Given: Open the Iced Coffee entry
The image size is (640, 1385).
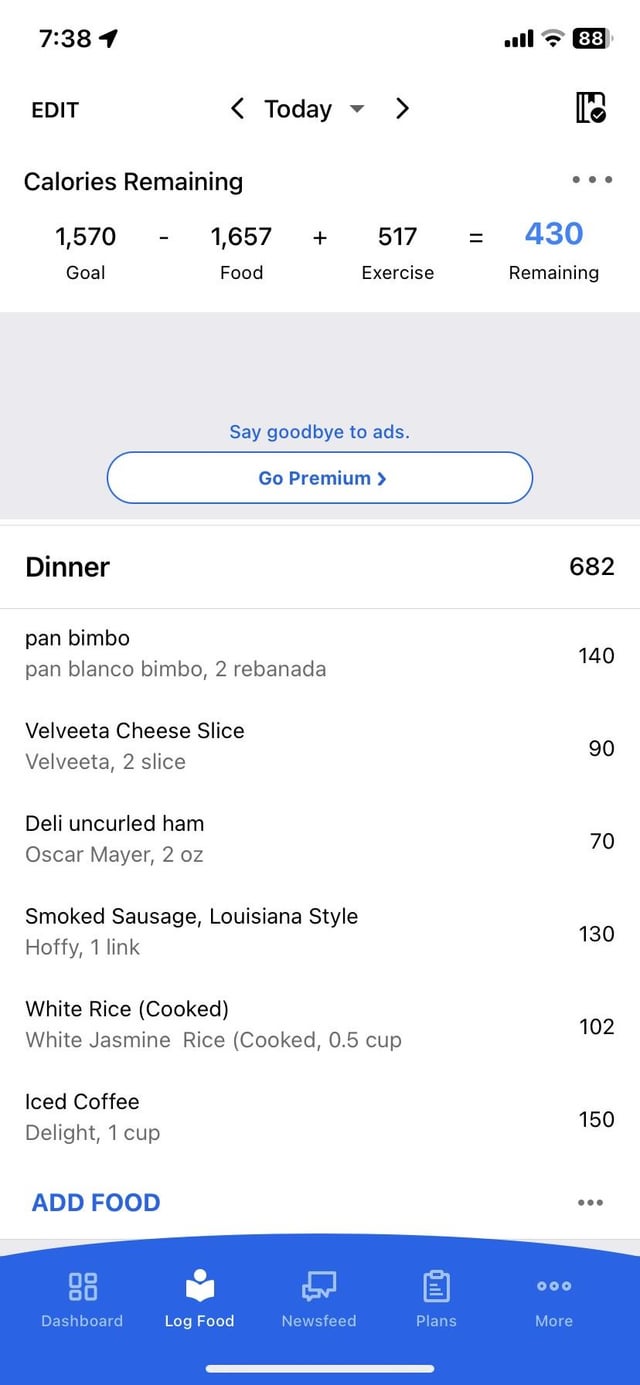Looking at the screenshot, I should pyautogui.click(x=320, y=1118).
